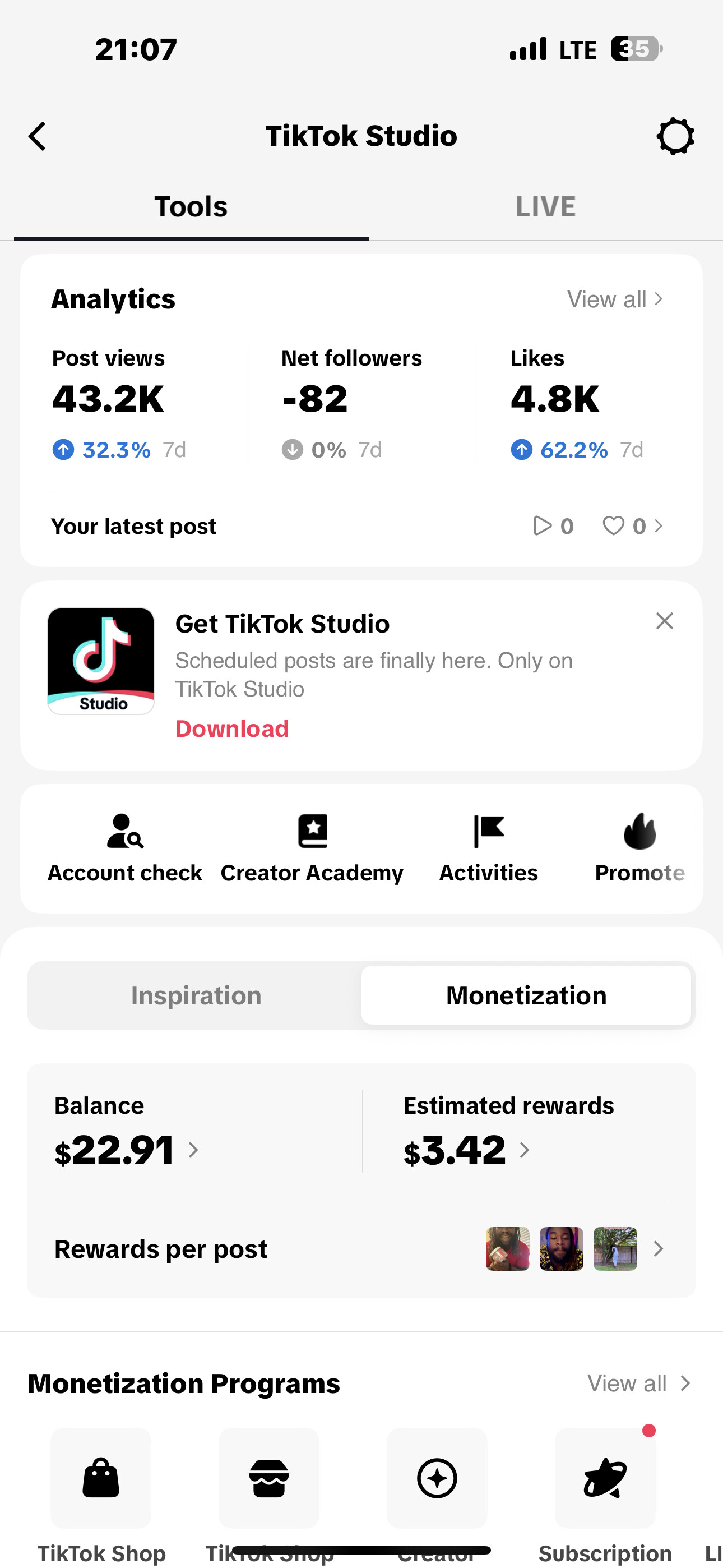Download the TikTok Studio app
723x1568 pixels.
(232, 728)
